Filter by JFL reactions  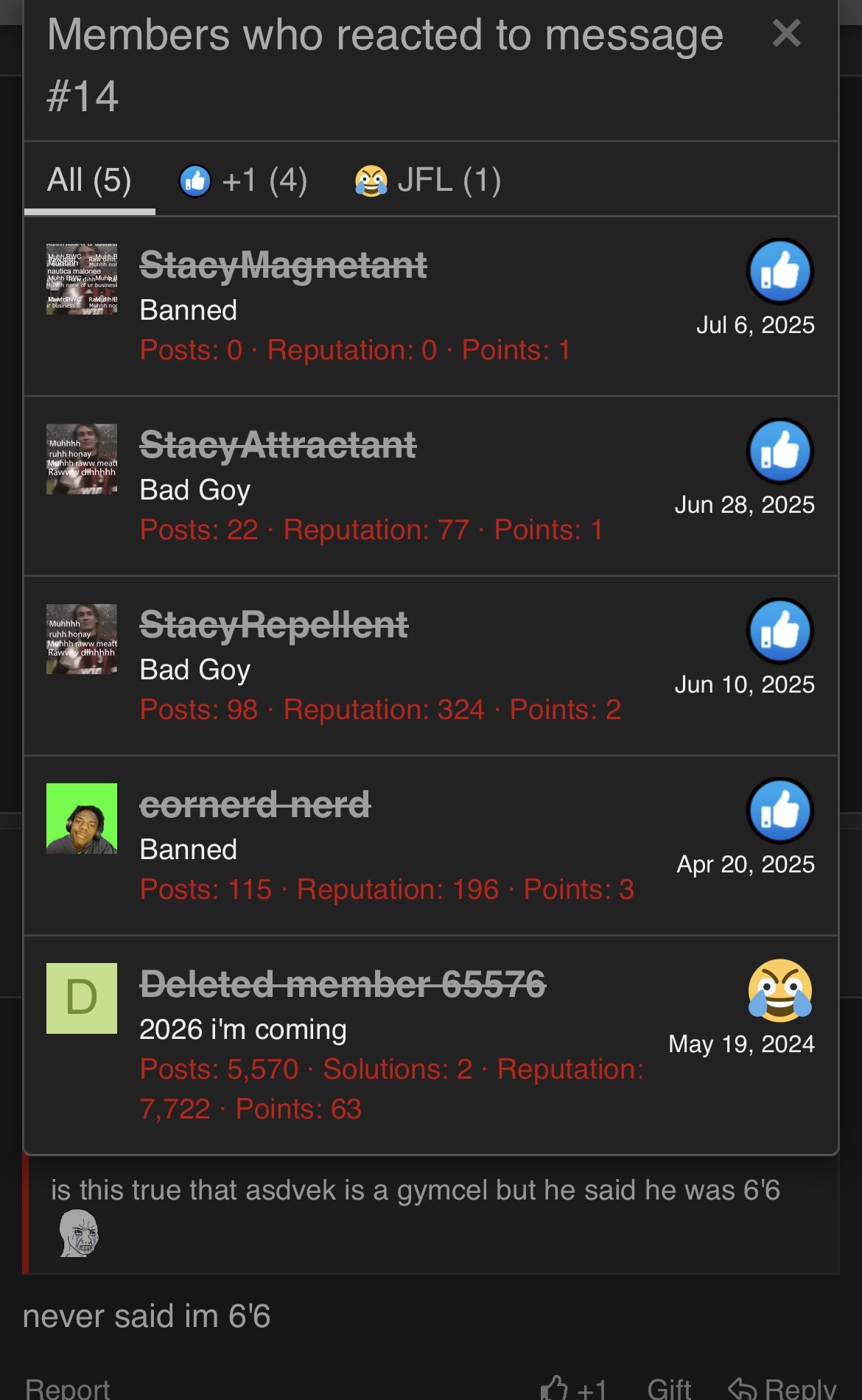point(428,181)
